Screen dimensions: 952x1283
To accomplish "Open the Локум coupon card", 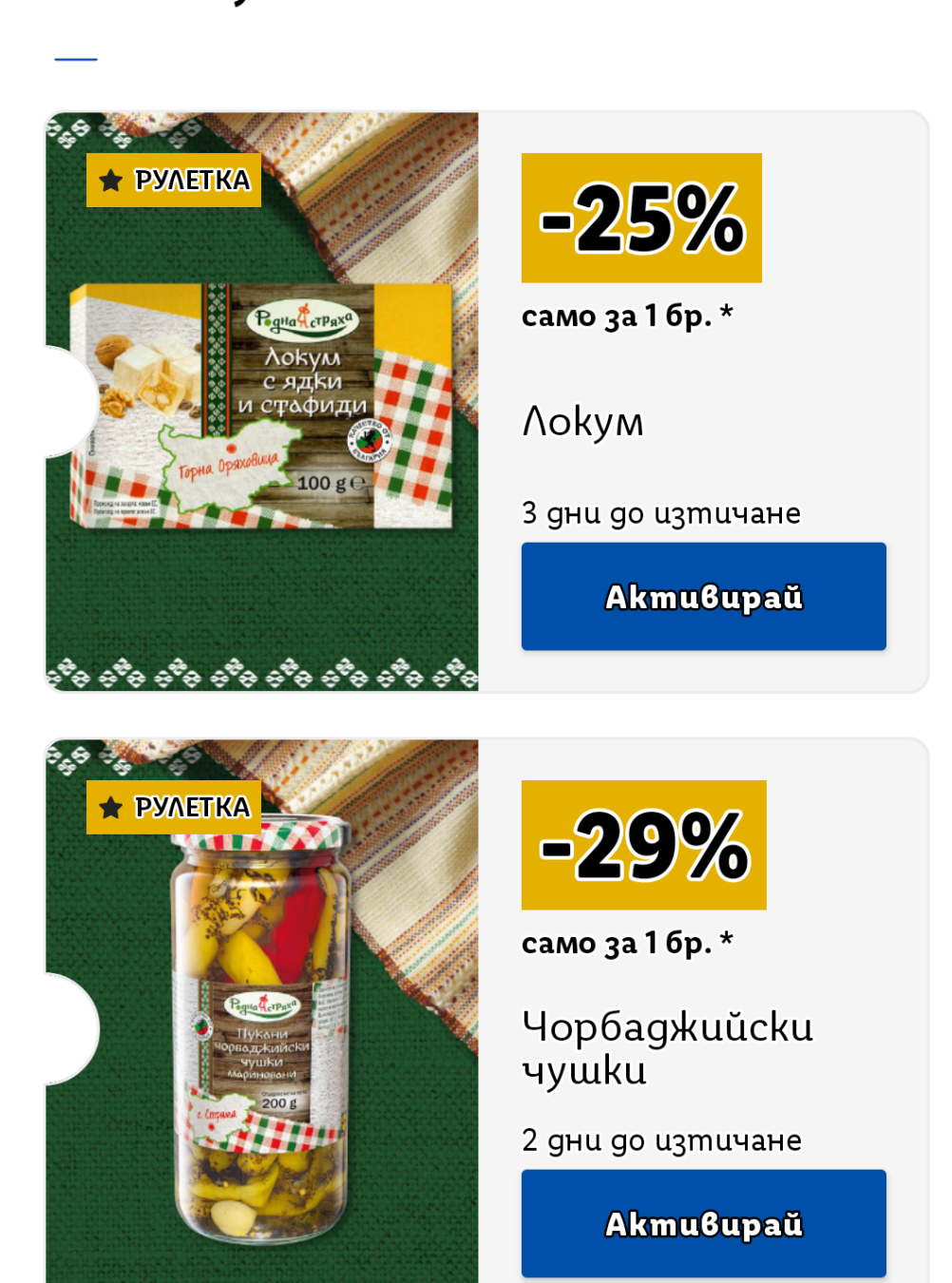I will tap(486, 402).
